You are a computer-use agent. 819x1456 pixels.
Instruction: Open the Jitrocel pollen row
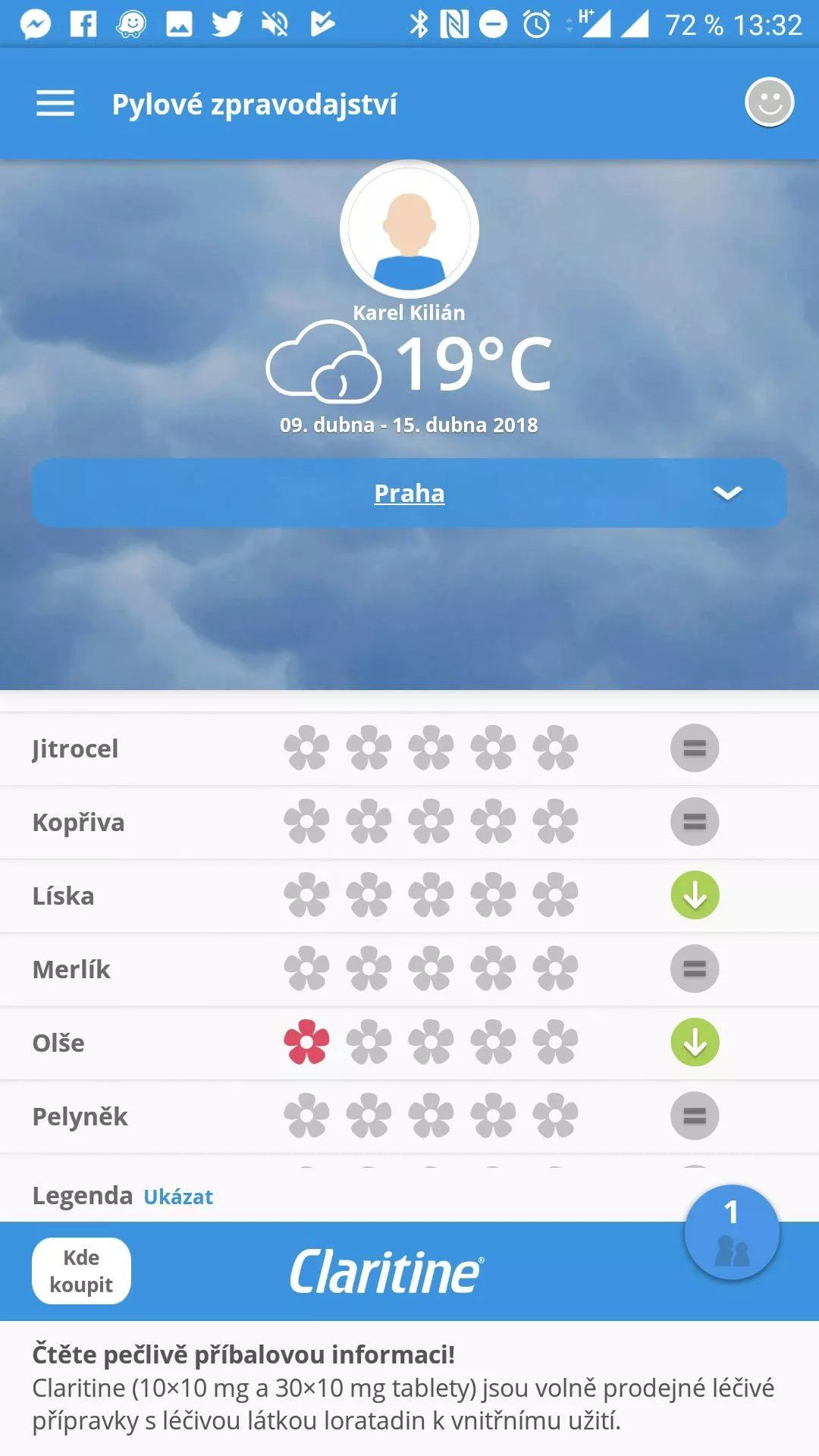click(x=409, y=749)
